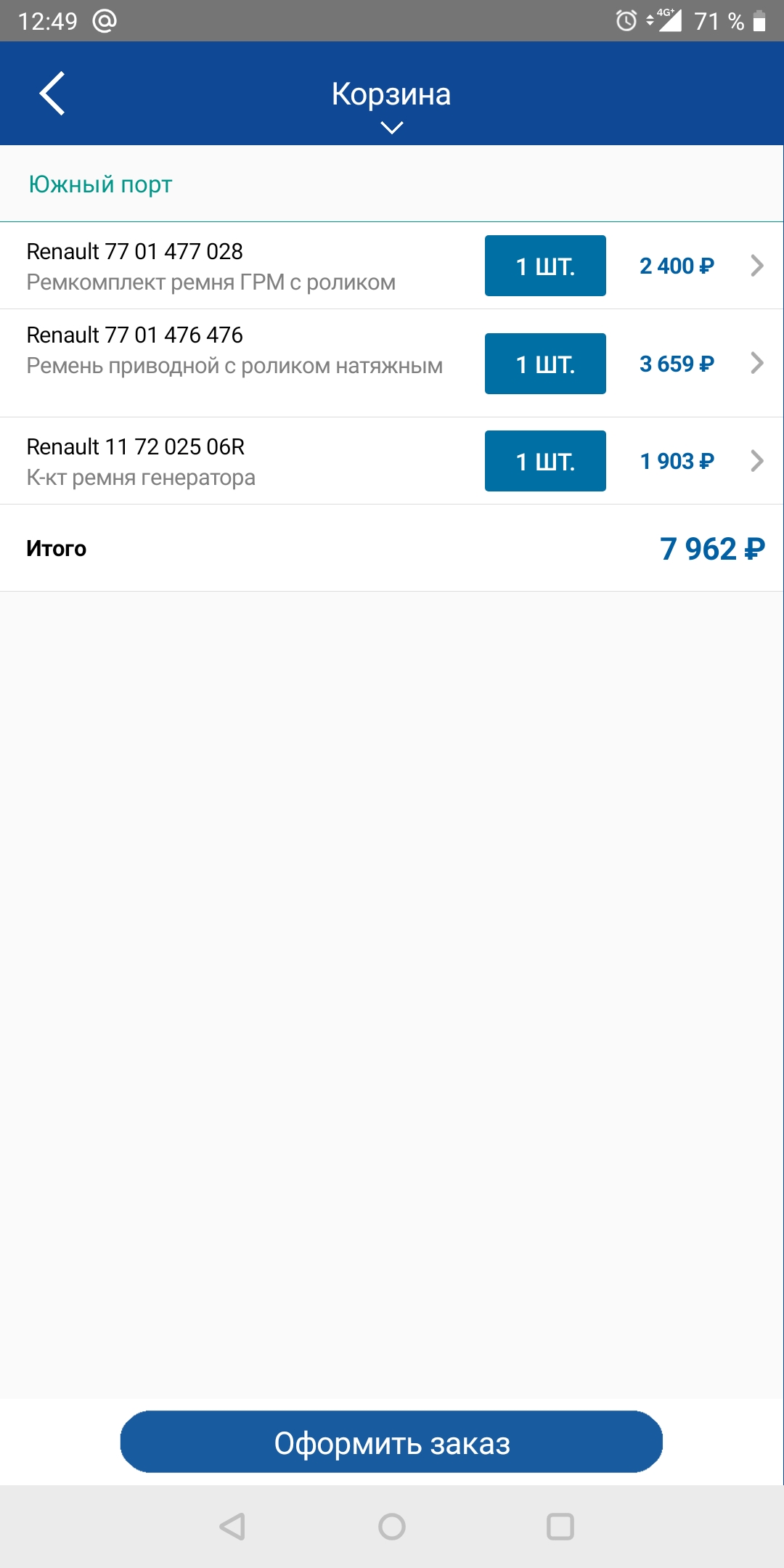Expand the Корзина title dropdown
The image size is (784, 1568).
391,106
